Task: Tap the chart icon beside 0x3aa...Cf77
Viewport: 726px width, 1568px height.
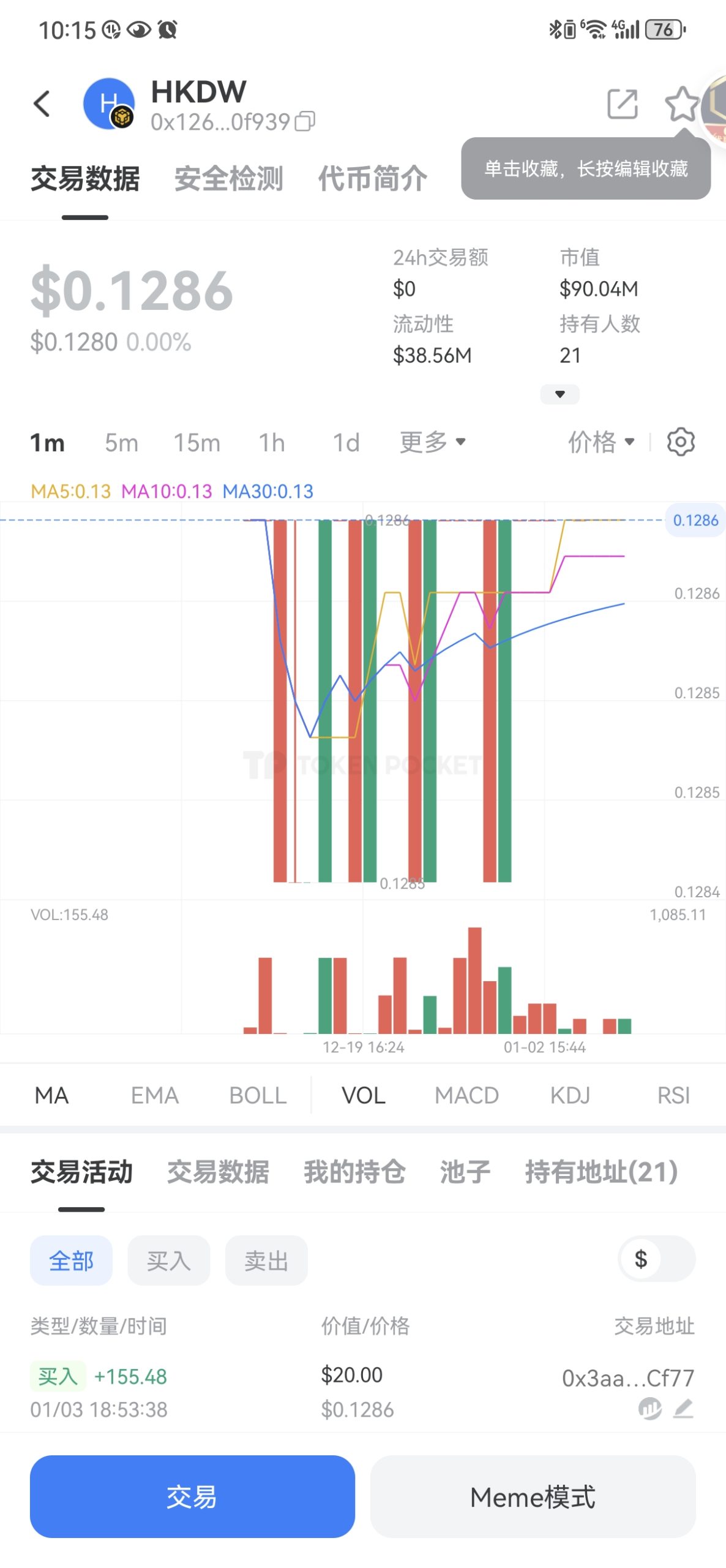Action: (651, 1410)
